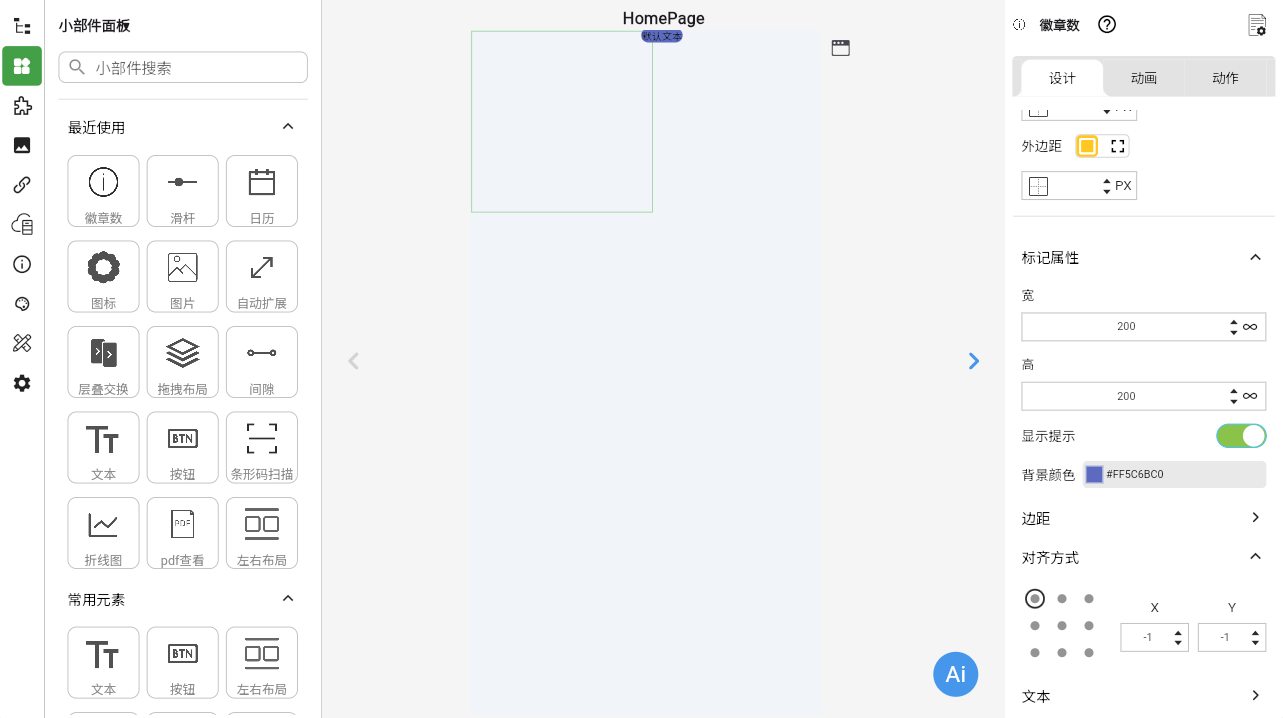Choose the 拖拽布局 widget
This screenshot has width=1283, height=718.
182,361
